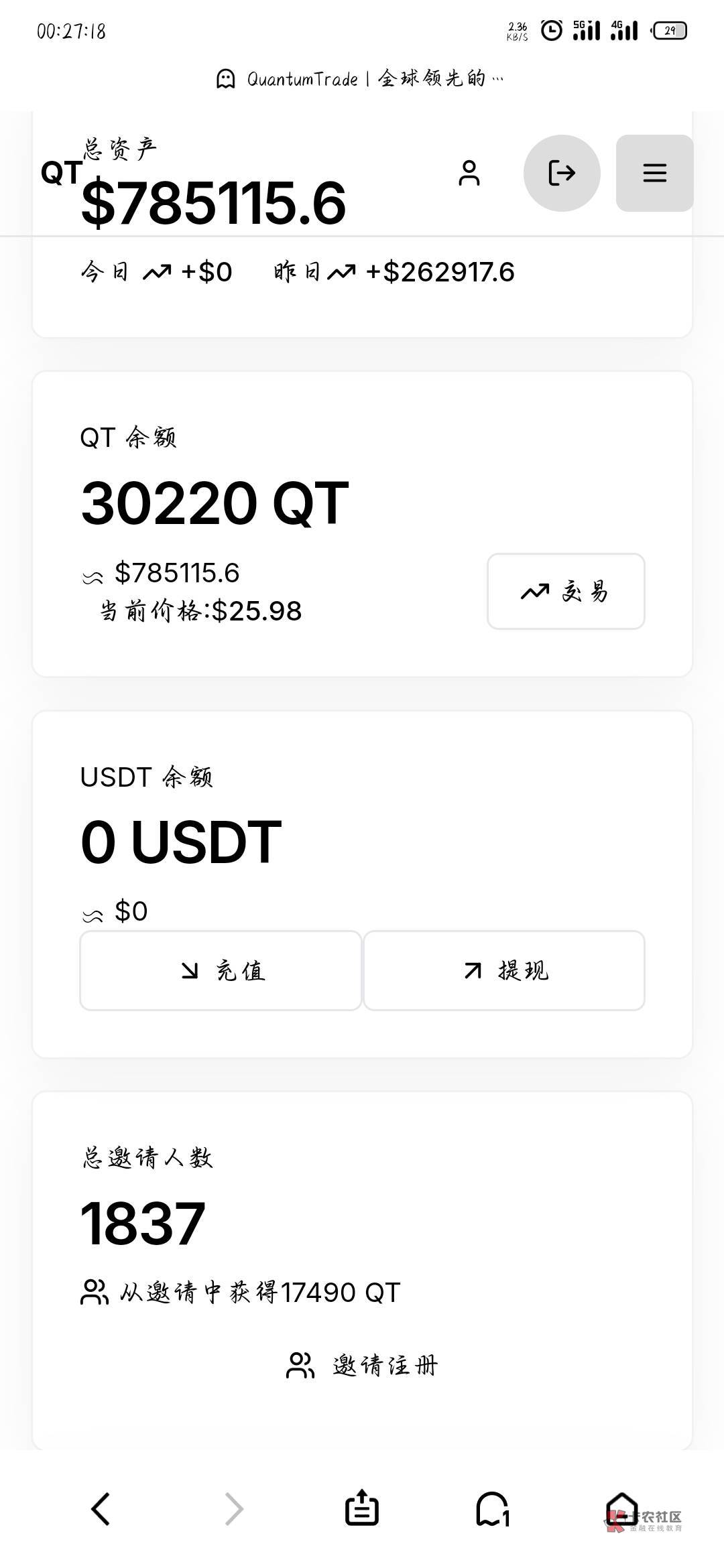The image size is (724, 1568).
Task: Open the browser tabs switcher
Action: tap(493, 1509)
